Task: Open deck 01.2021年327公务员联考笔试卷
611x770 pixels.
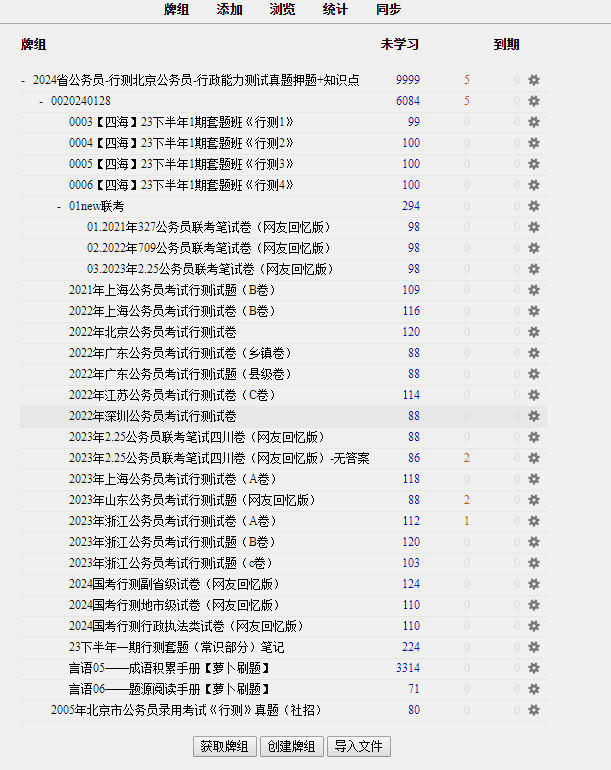Action: coord(208,227)
